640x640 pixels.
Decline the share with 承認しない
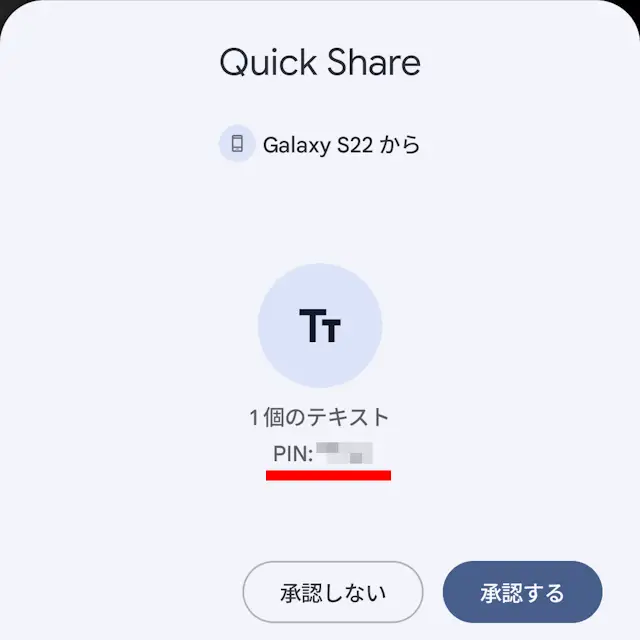point(333,593)
